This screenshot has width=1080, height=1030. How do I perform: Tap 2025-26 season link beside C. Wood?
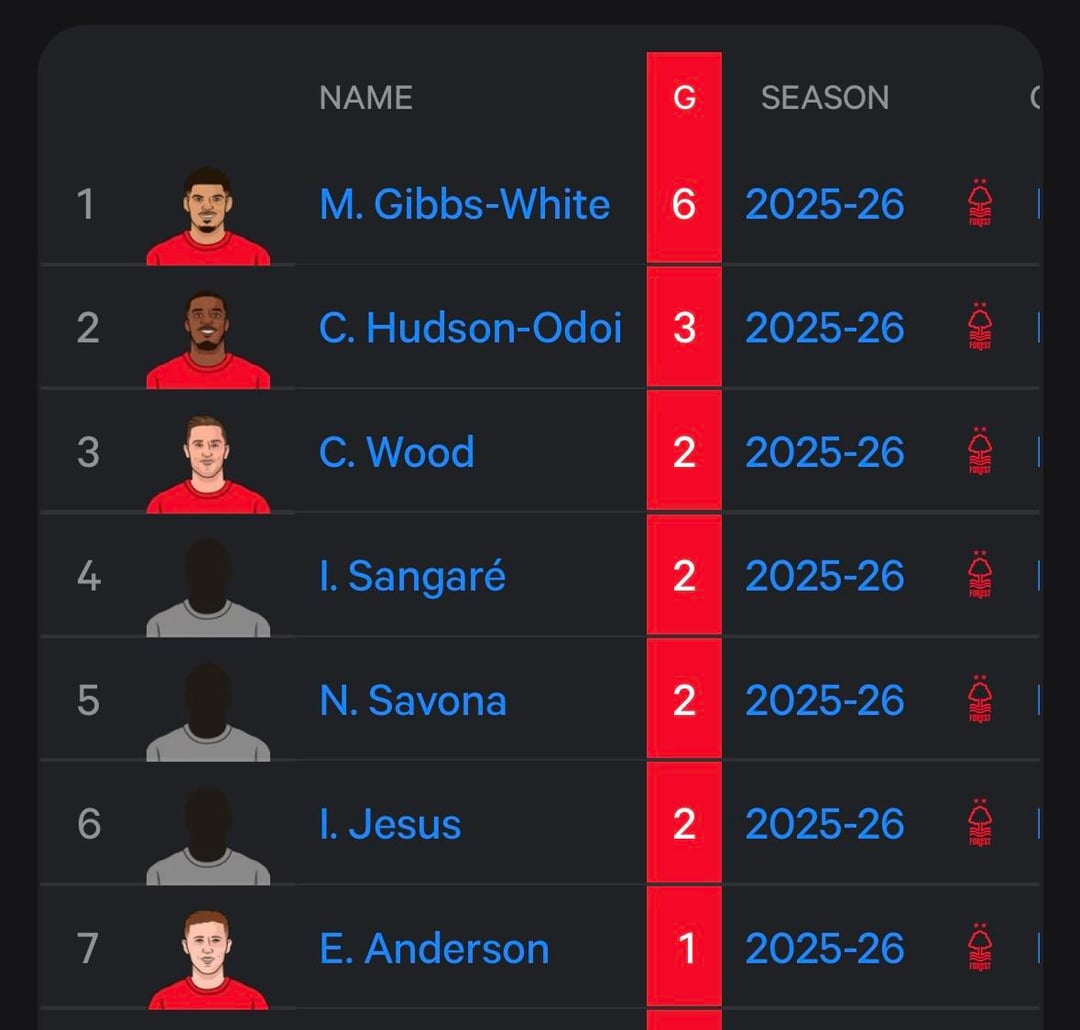824,452
